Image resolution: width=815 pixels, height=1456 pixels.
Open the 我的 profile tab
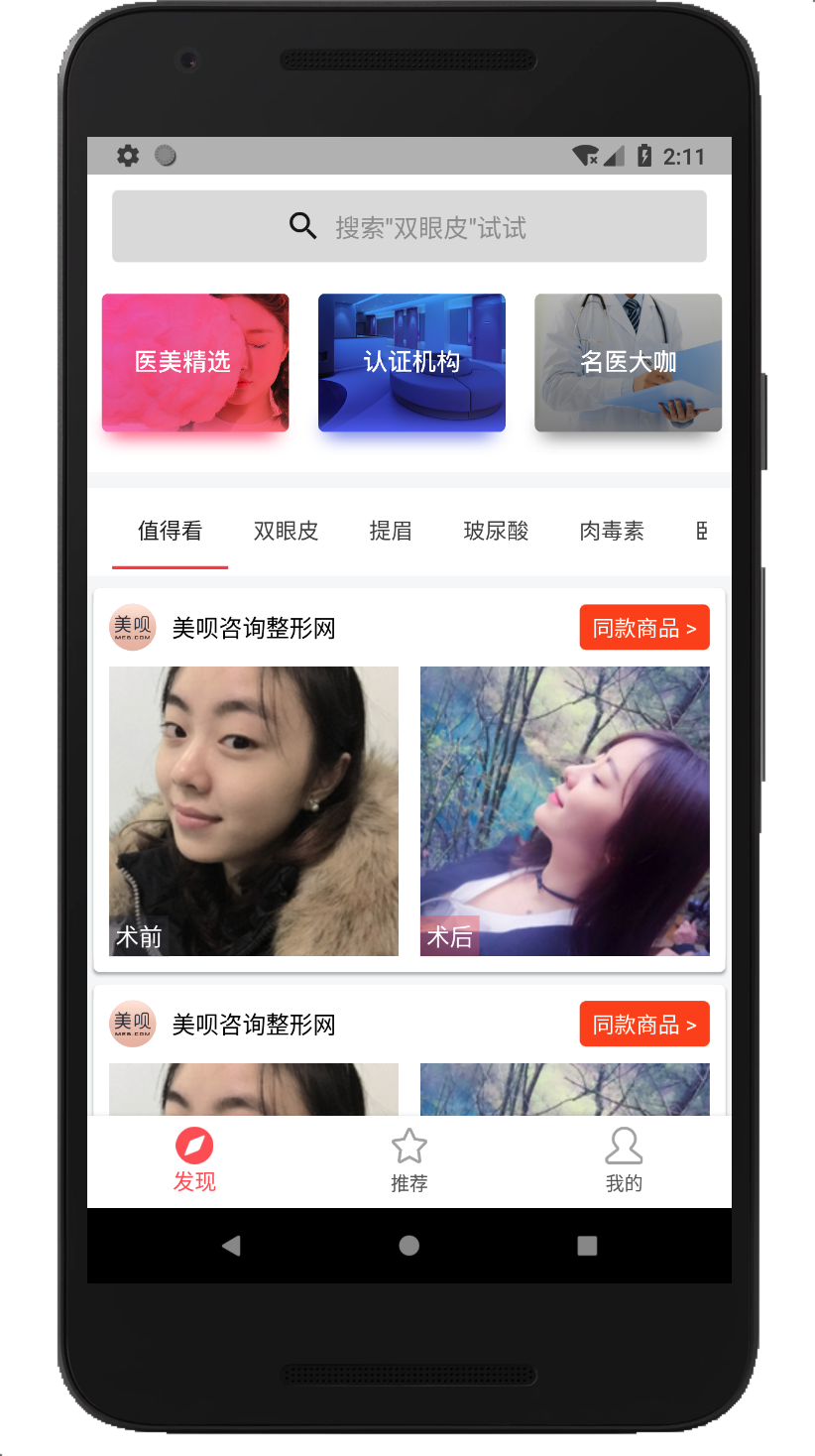click(624, 1160)
